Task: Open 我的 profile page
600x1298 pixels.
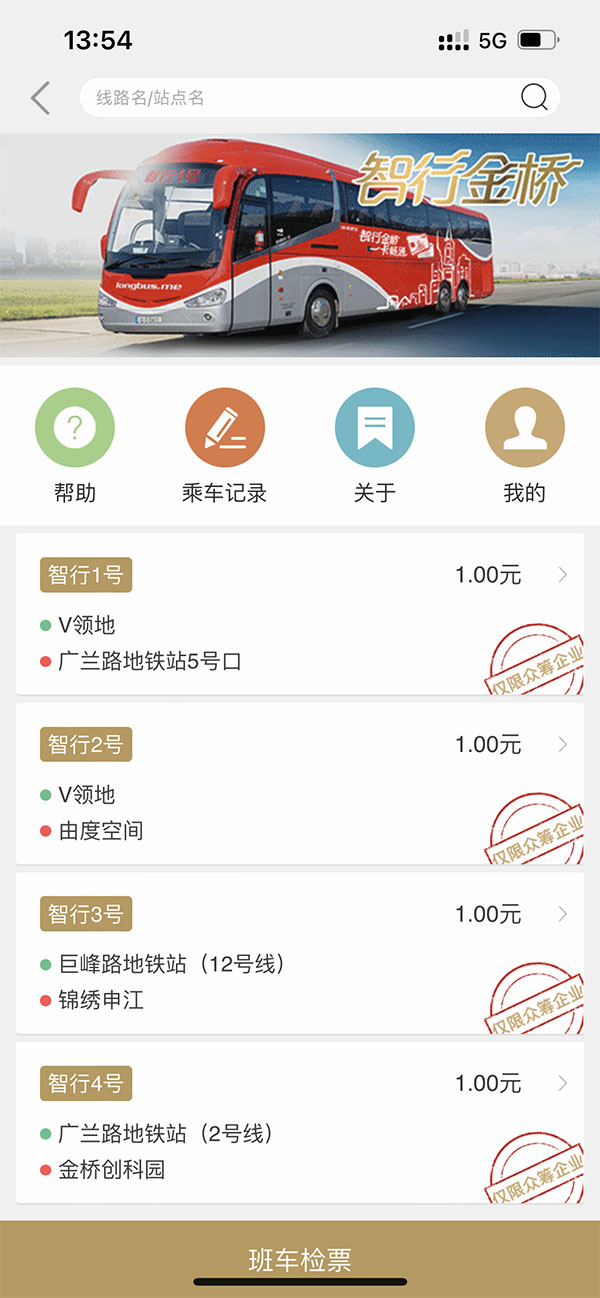Action: (525, 446)
